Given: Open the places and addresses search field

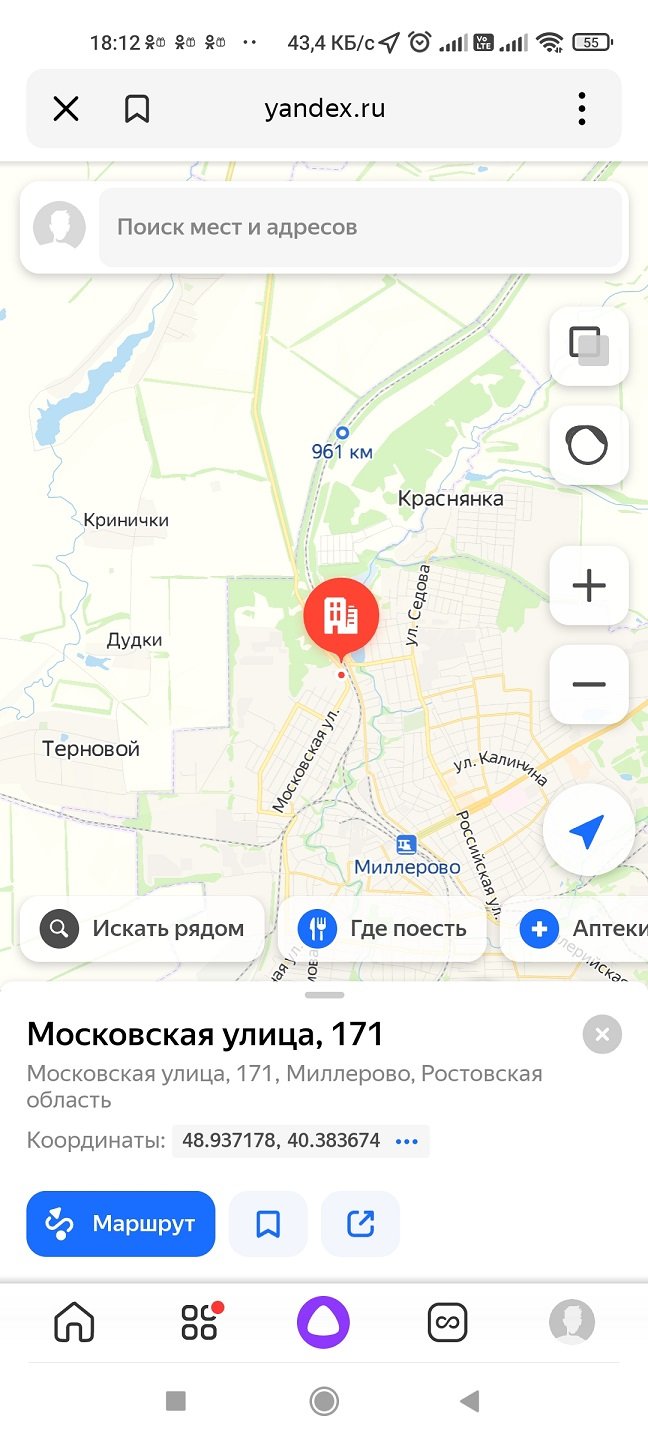Looking at the screenshot, I should pos(360,227).
